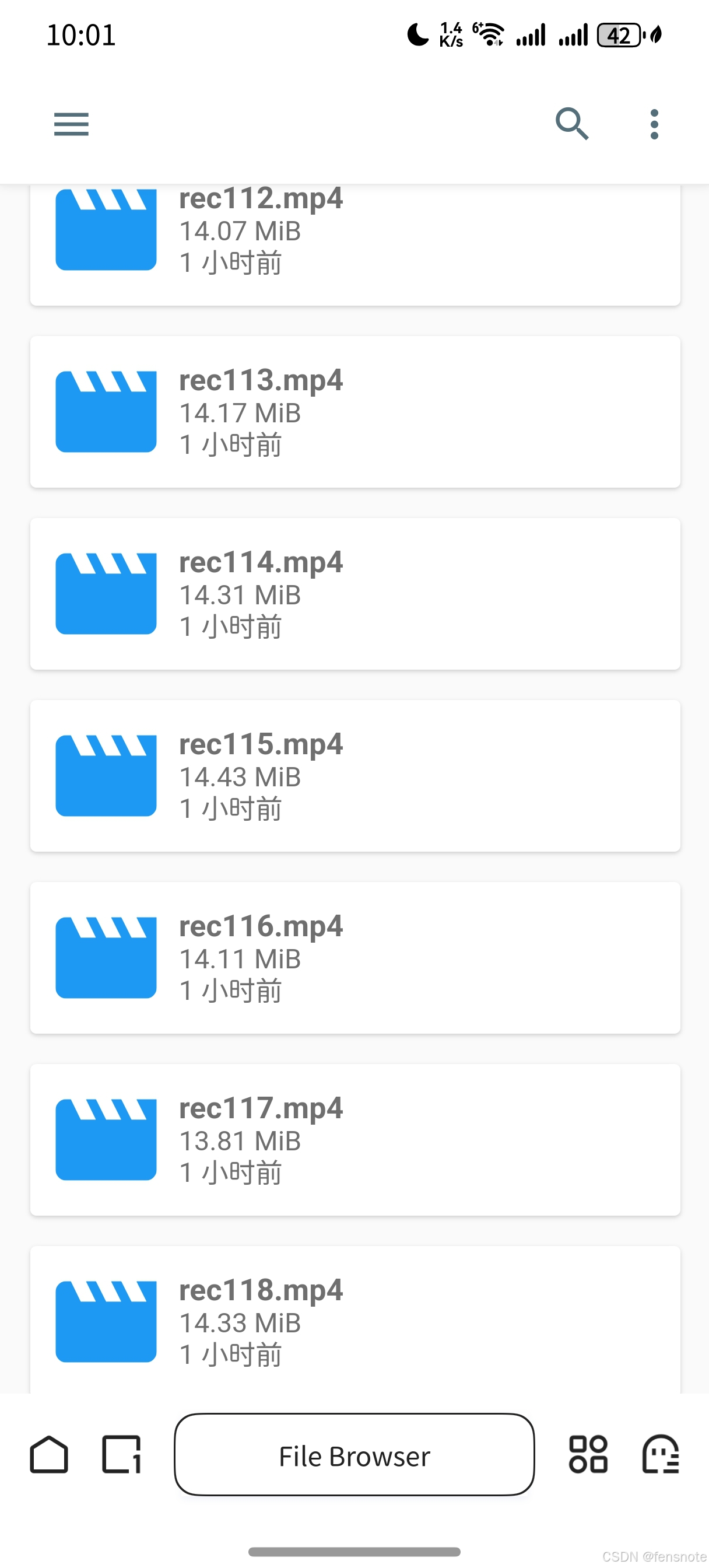709x1568 pixels.
Task: Open the four-square apps grid icon
Action: [588, 1455]
